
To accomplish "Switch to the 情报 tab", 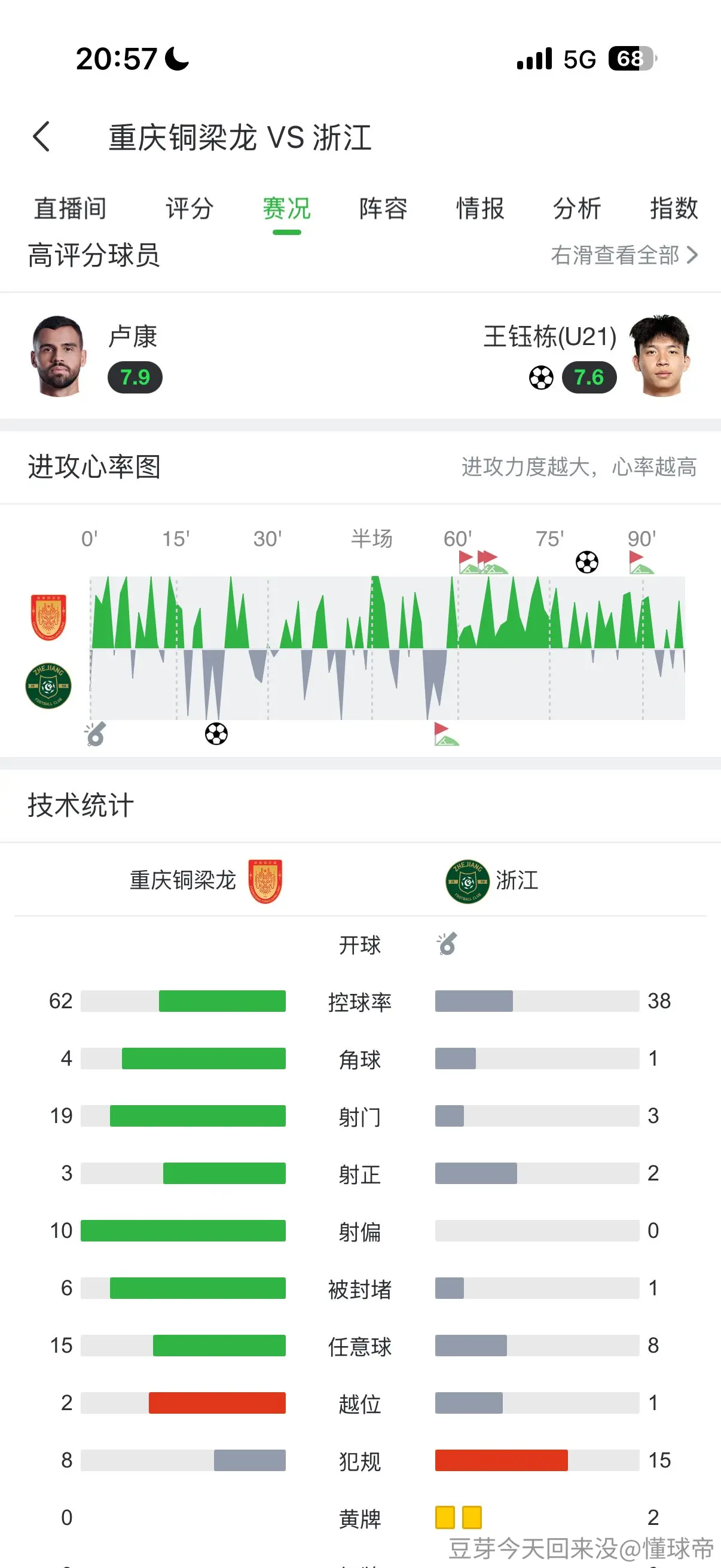I will [480, 208].
